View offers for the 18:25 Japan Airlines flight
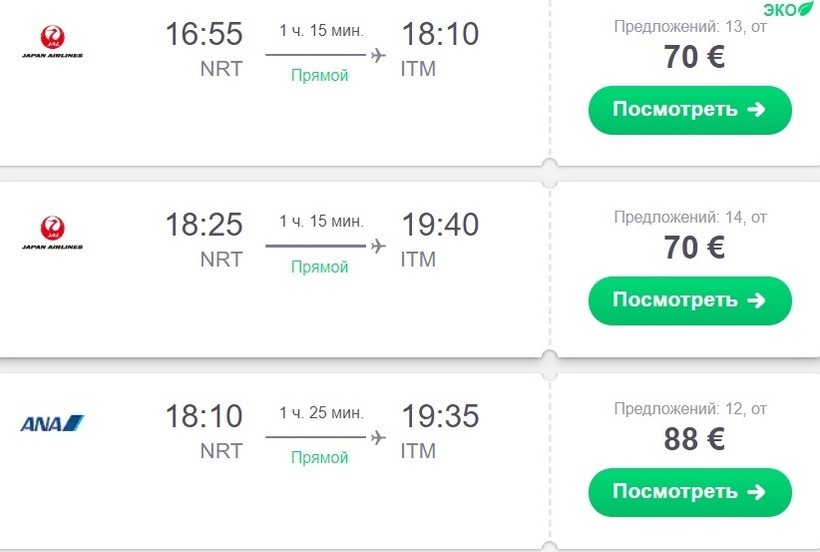 (689, 300)
